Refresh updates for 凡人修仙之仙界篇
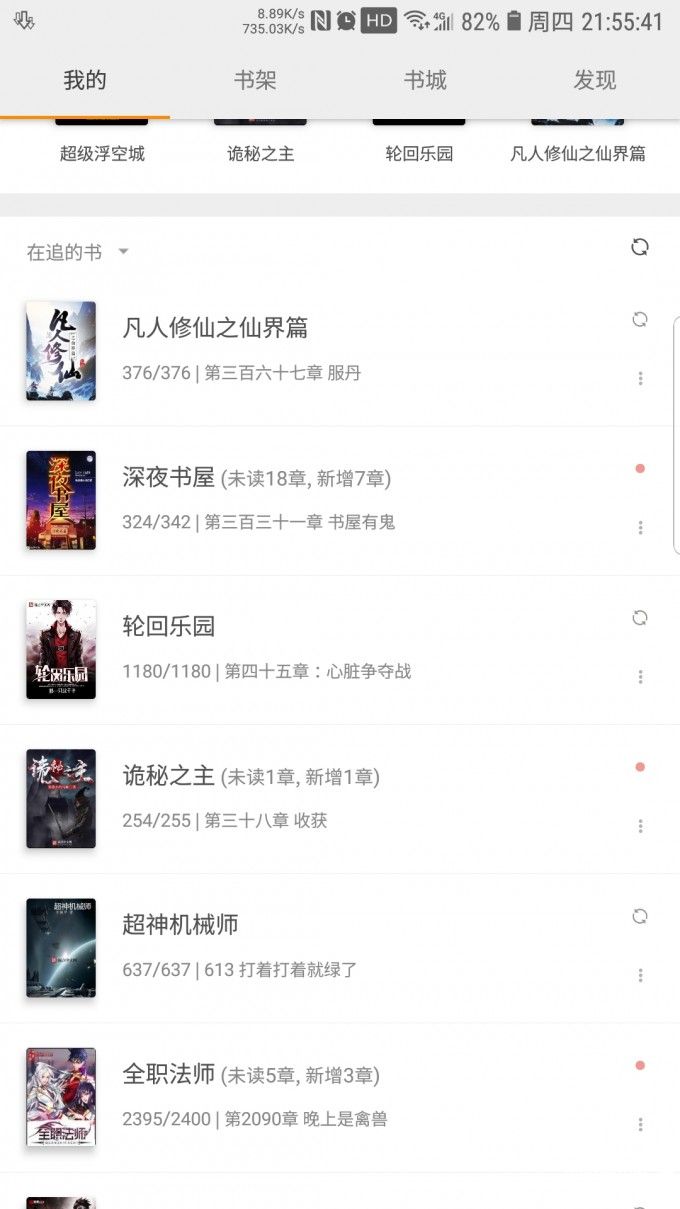The height and width of the screenshot is (1209, 680). 640,320
